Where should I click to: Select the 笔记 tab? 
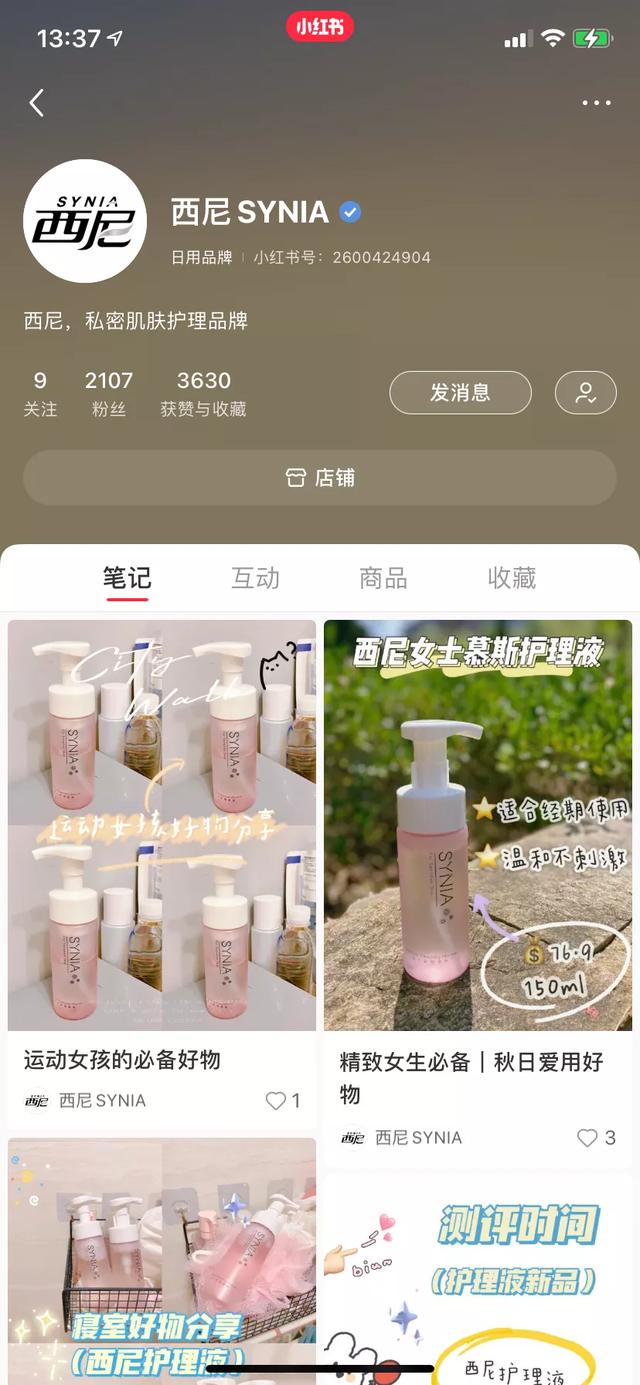click(x=127, y=578)
